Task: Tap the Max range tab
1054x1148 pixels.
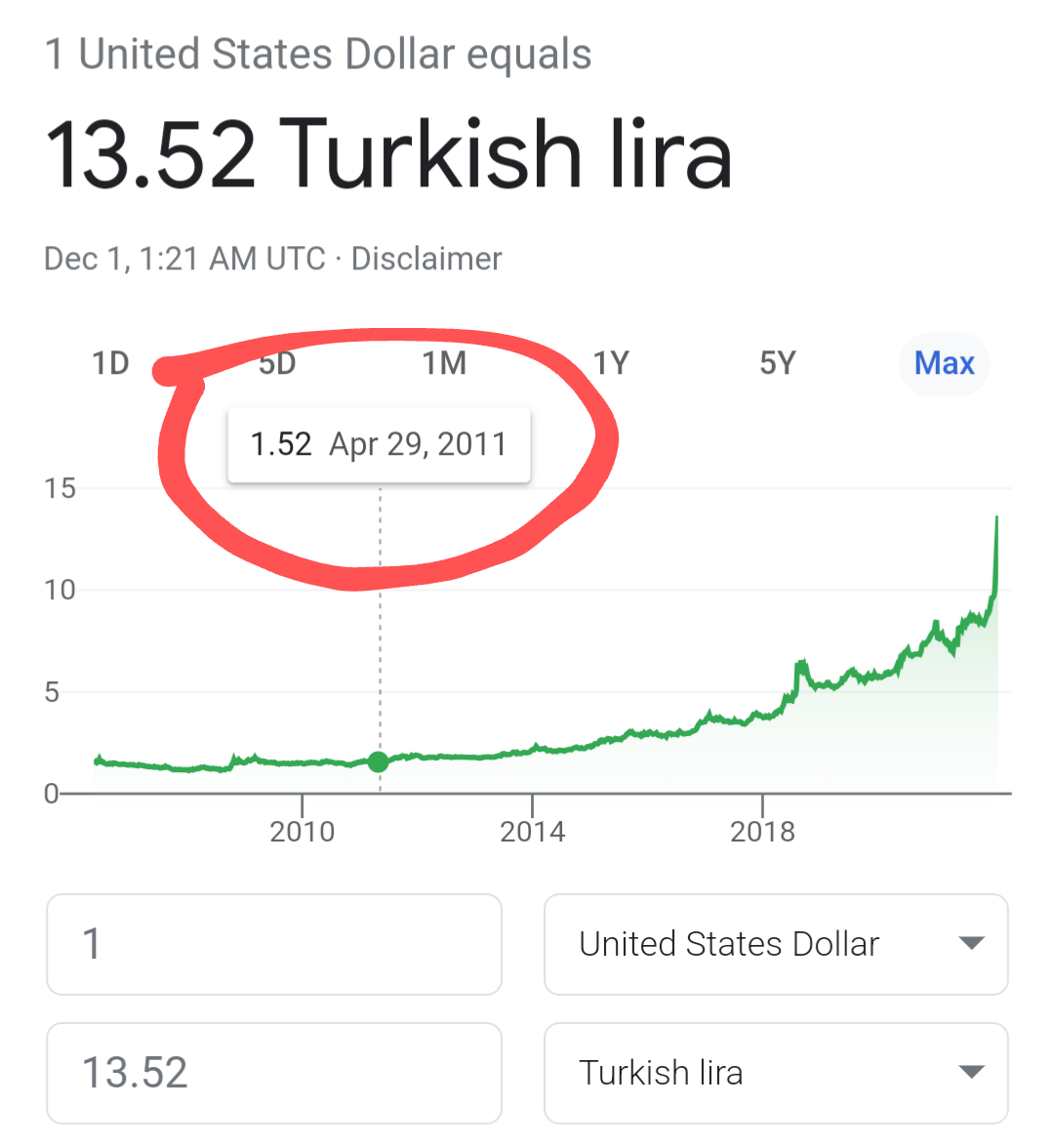Action: coord(944,364)
